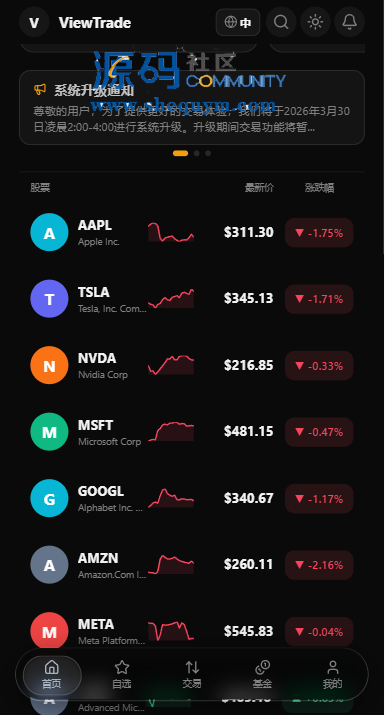The width and height of the screenshot is (385, 715).
Task: View META Meta Platforms stock details
Action: (192, 632)
